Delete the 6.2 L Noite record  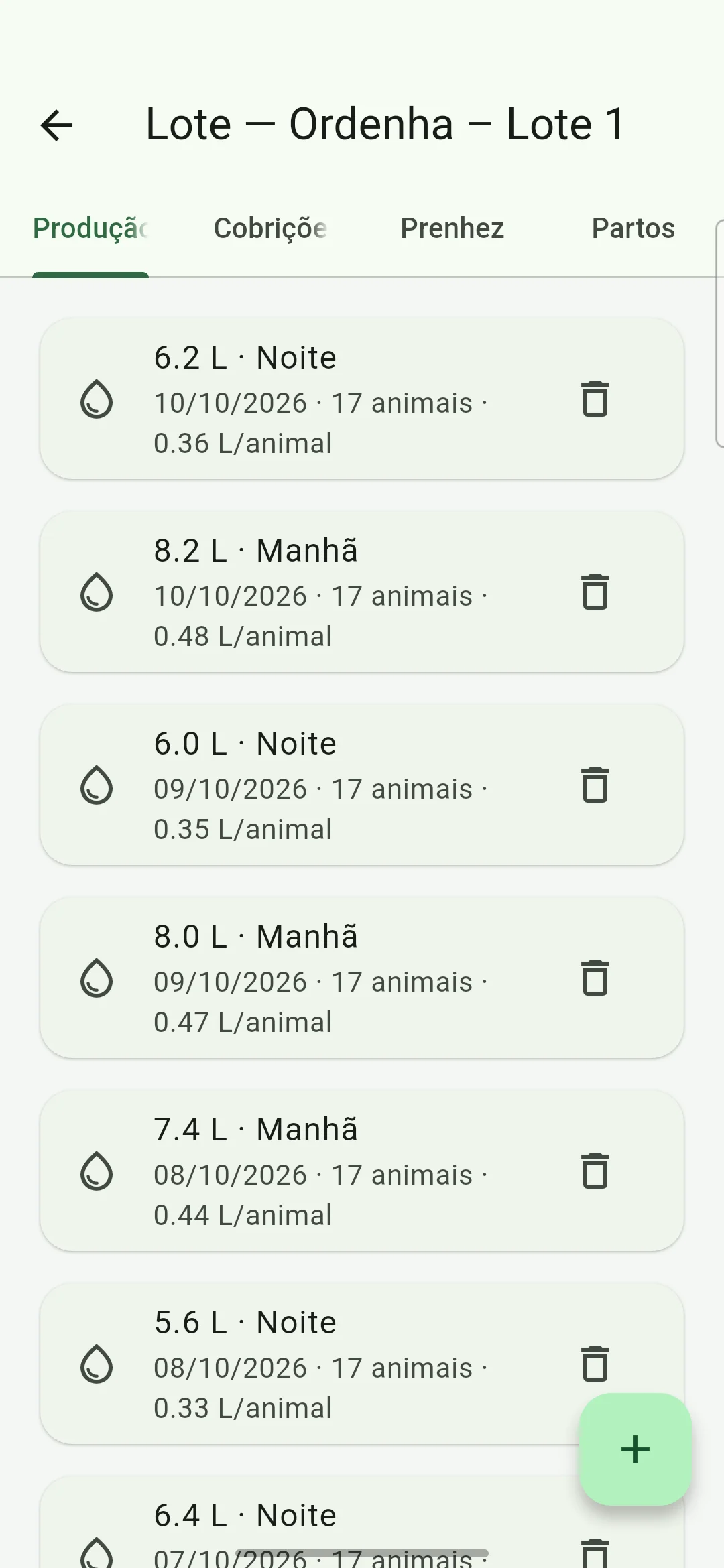point(595,399)
